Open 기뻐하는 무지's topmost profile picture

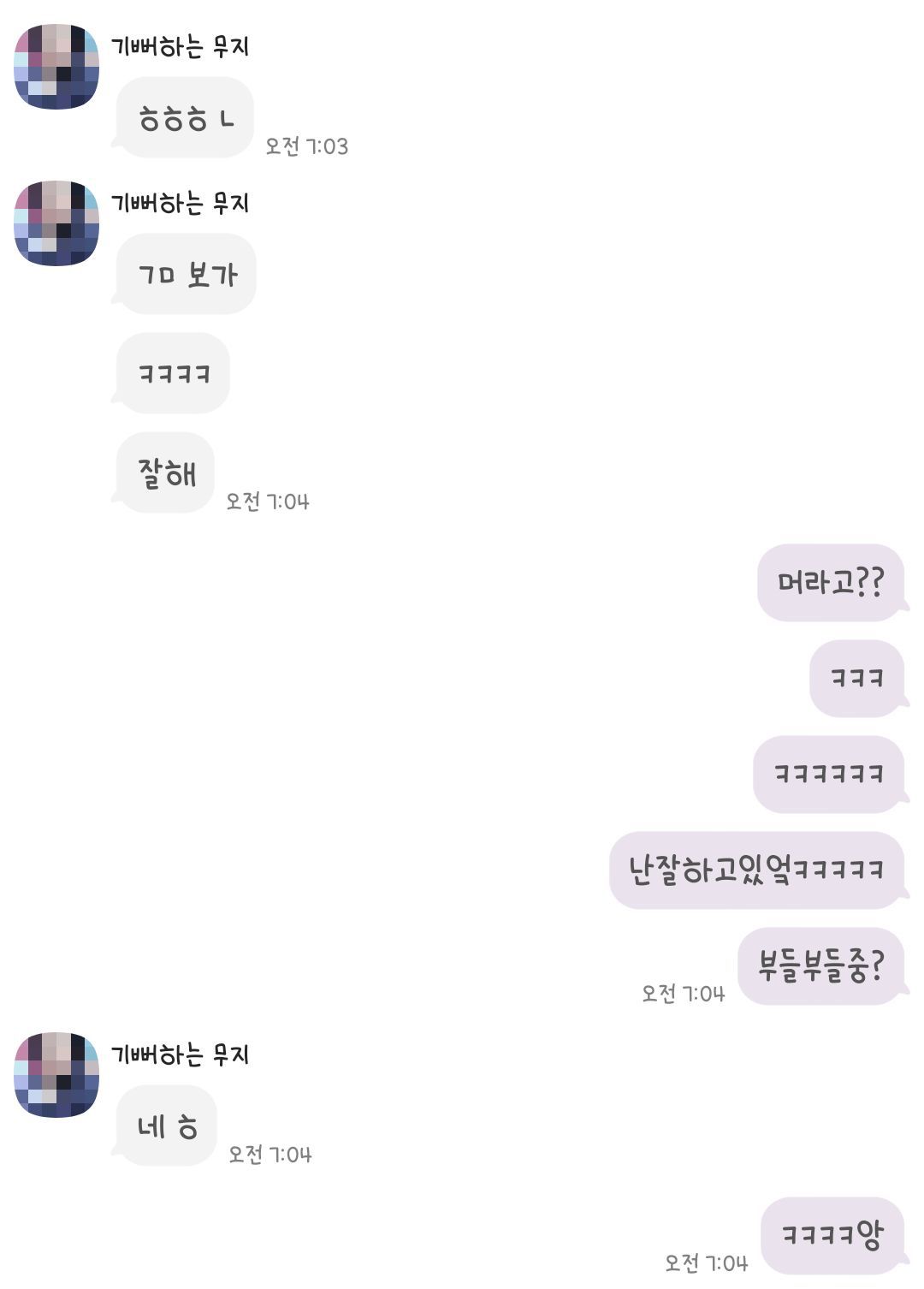[56, 60]
